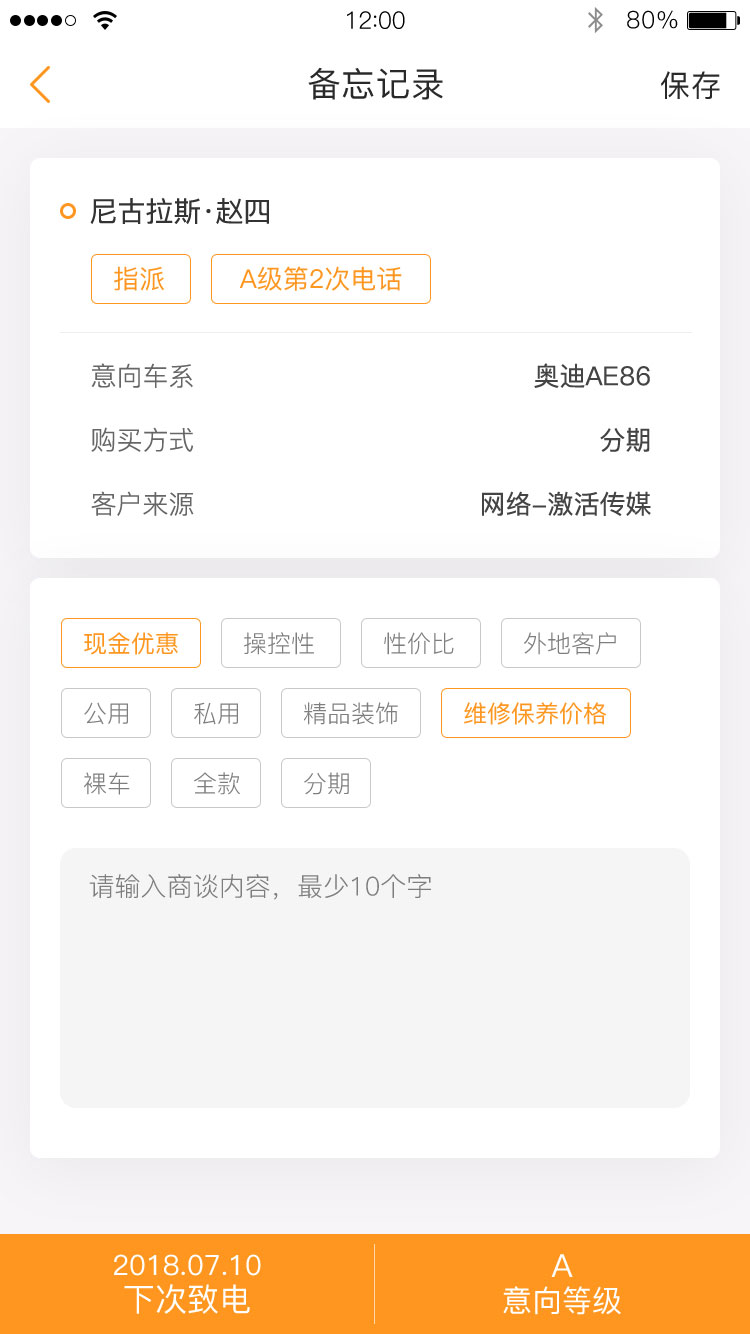This screenshot has height=1334, width=750.
Task: Select the 操控性 chip
Action: [280, 643]
